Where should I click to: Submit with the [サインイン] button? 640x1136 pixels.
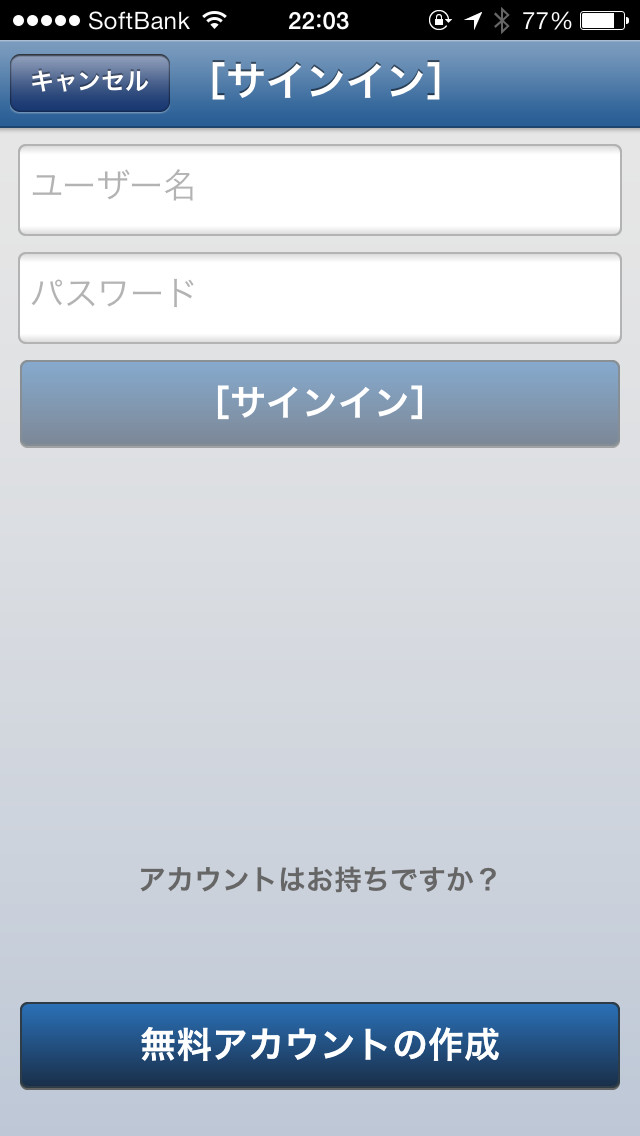click(x=320, y=403)
